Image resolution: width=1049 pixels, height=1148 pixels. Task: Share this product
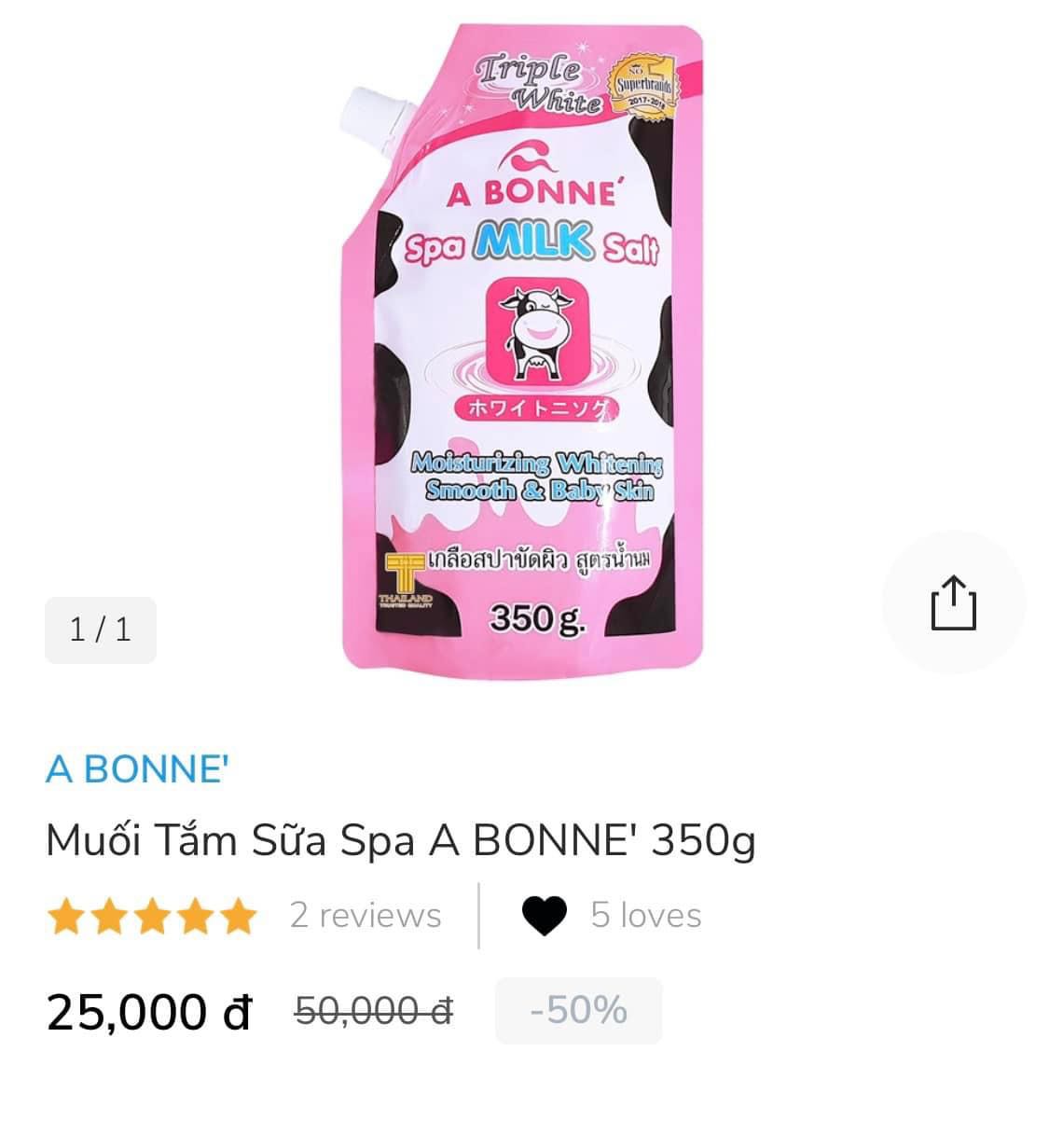tap(953, 603)
